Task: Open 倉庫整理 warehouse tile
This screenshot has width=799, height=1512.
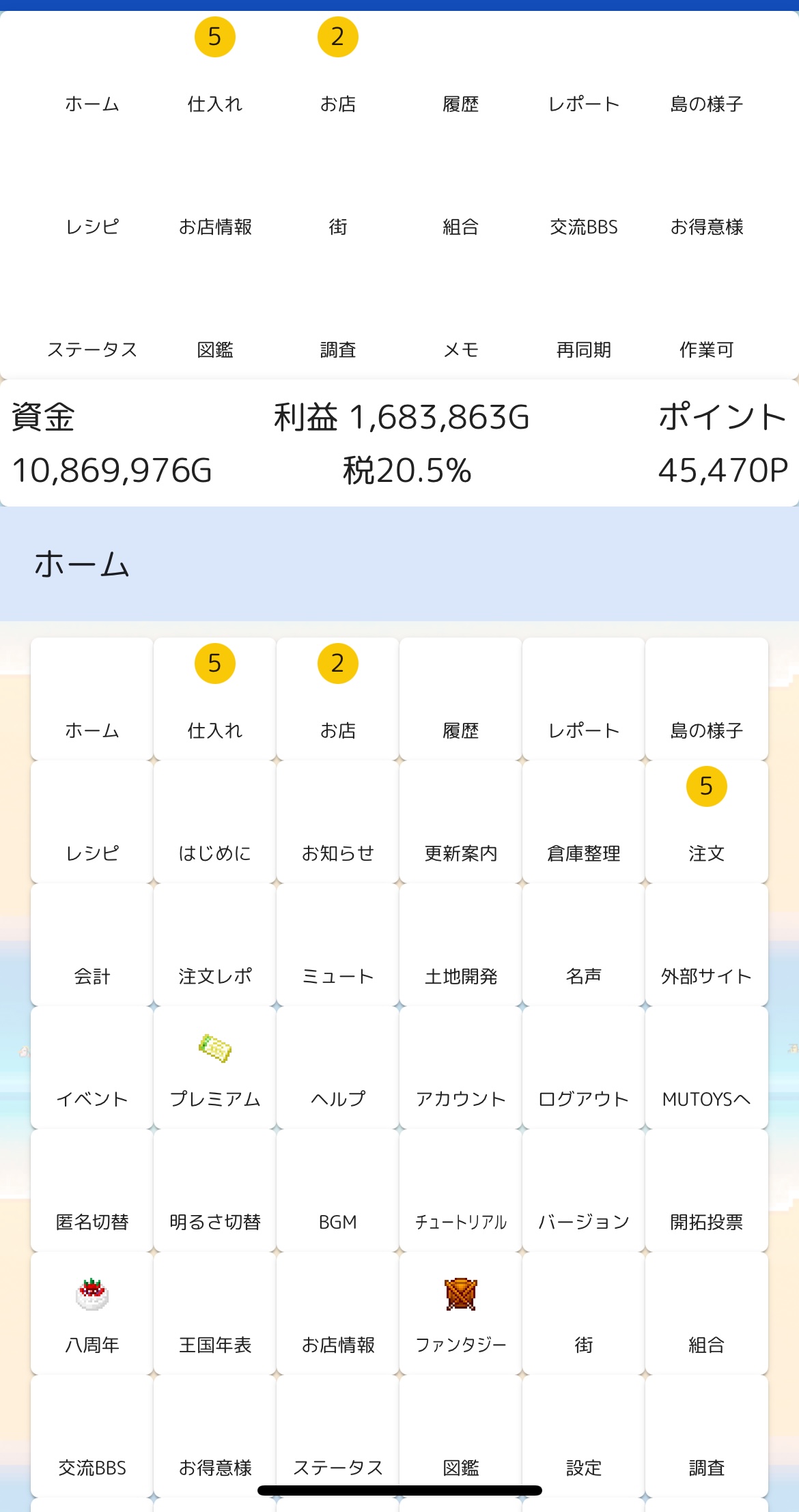Action: pos(584,822)
